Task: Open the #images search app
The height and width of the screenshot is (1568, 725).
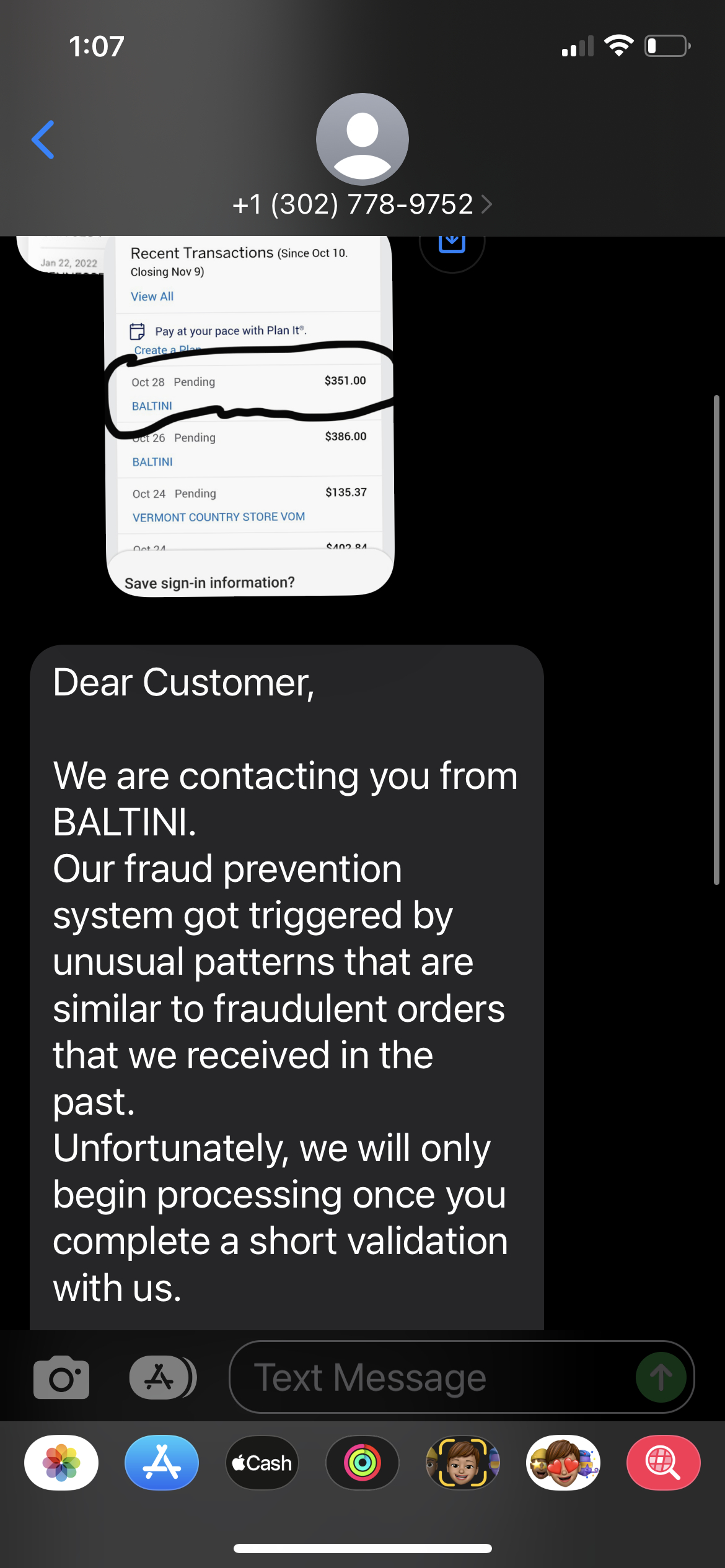Action: (x=663, y=1463)
